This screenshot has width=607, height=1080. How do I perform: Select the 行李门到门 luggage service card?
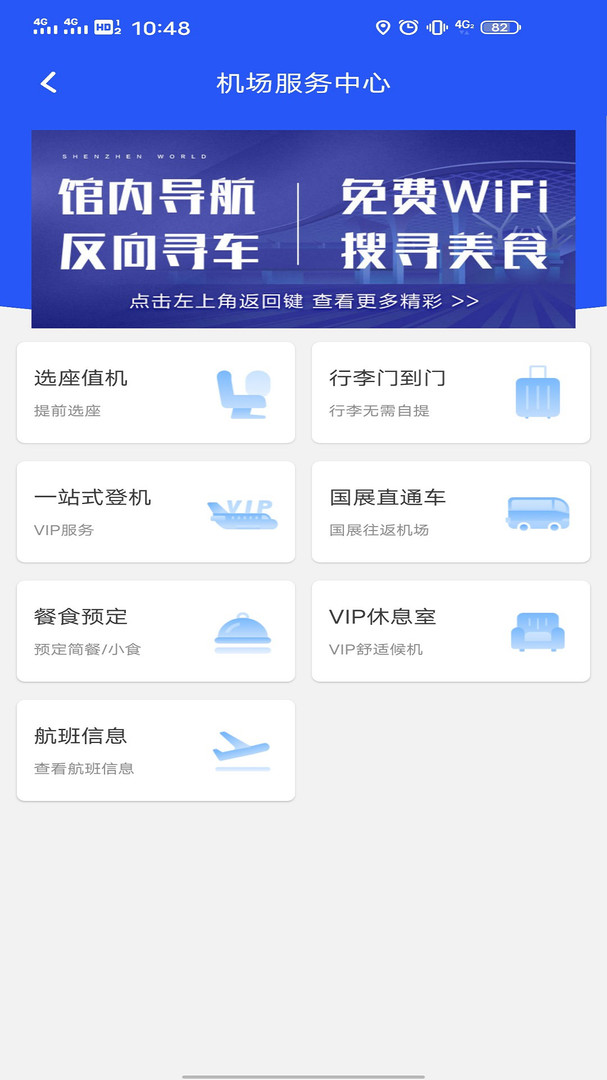coord(451,392)
